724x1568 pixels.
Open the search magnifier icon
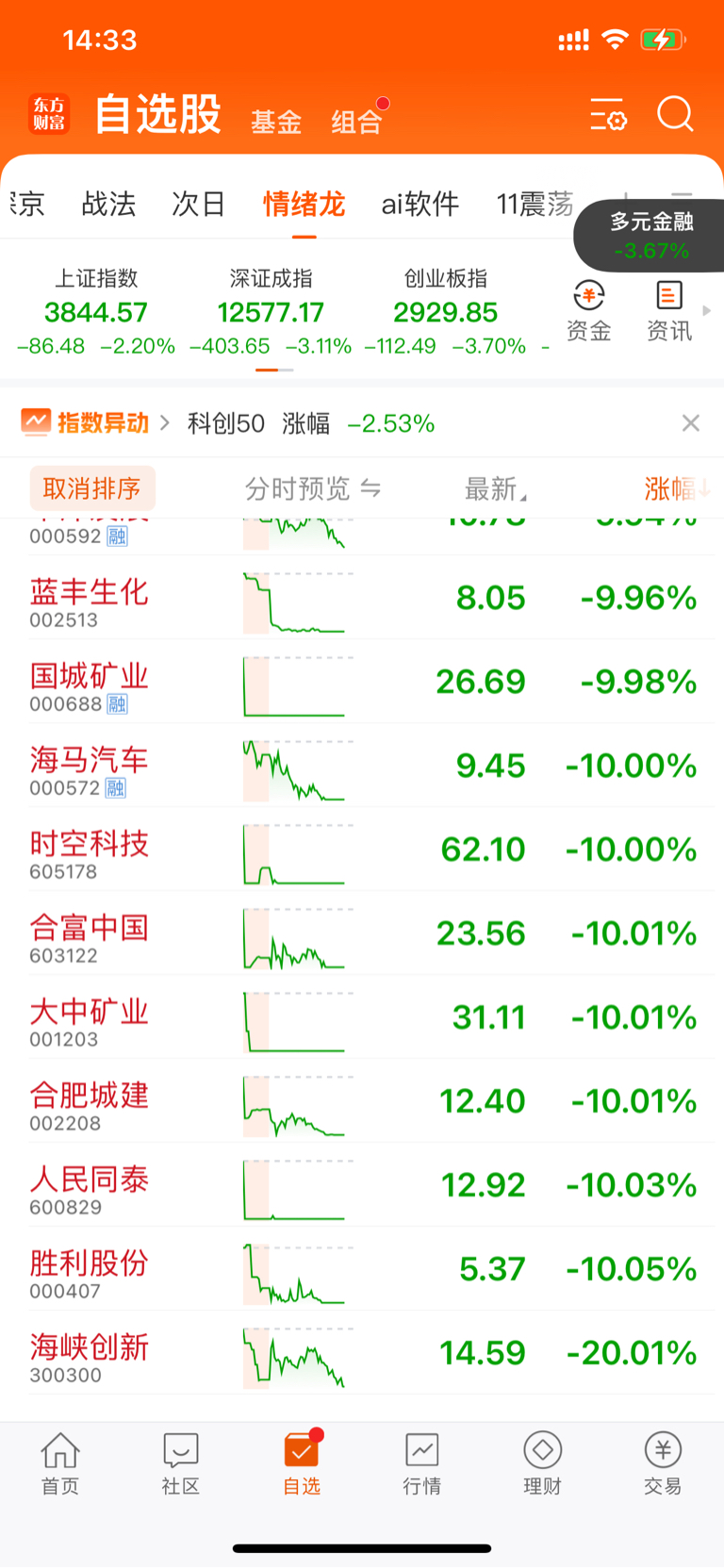pos(675,115)
